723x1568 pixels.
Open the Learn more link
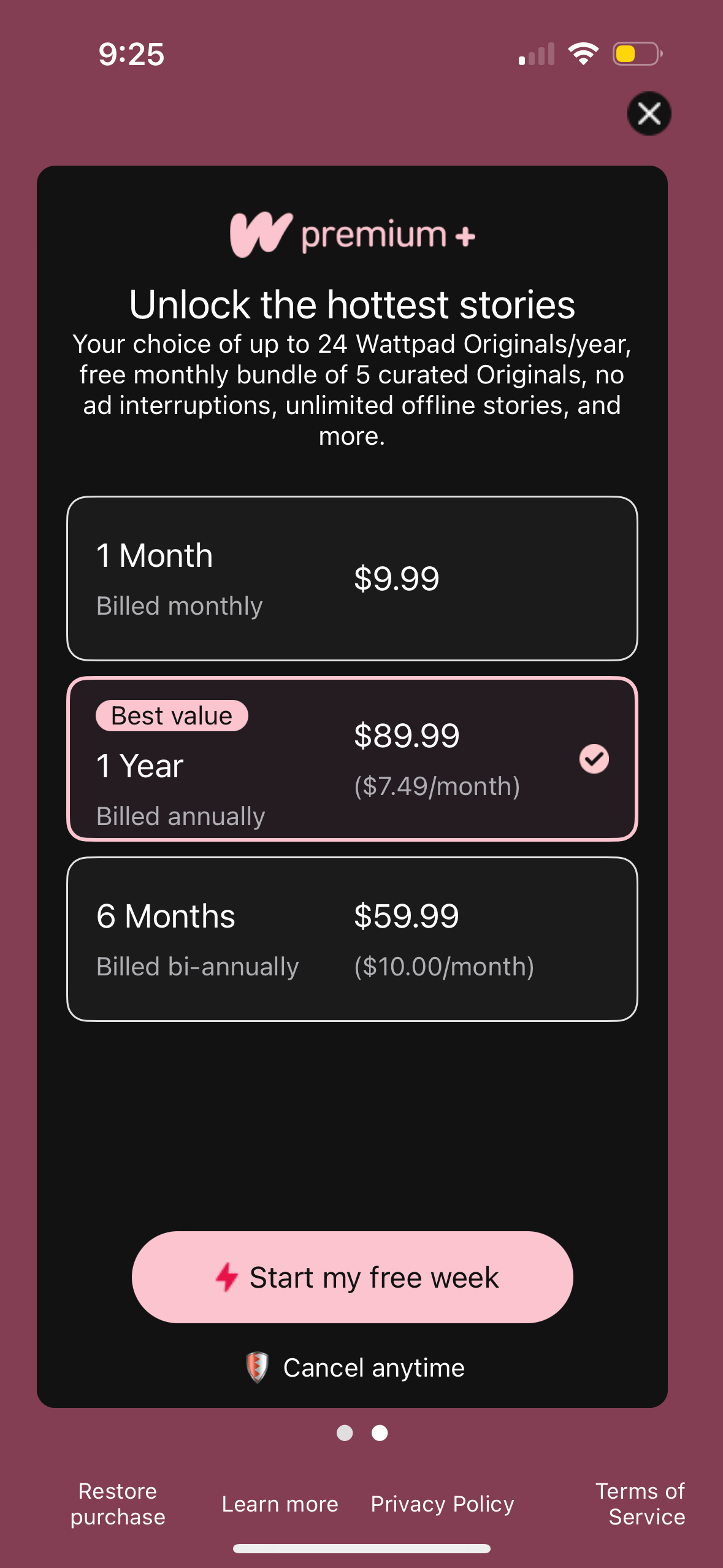pyautogui.click(x=280, y=1504)
